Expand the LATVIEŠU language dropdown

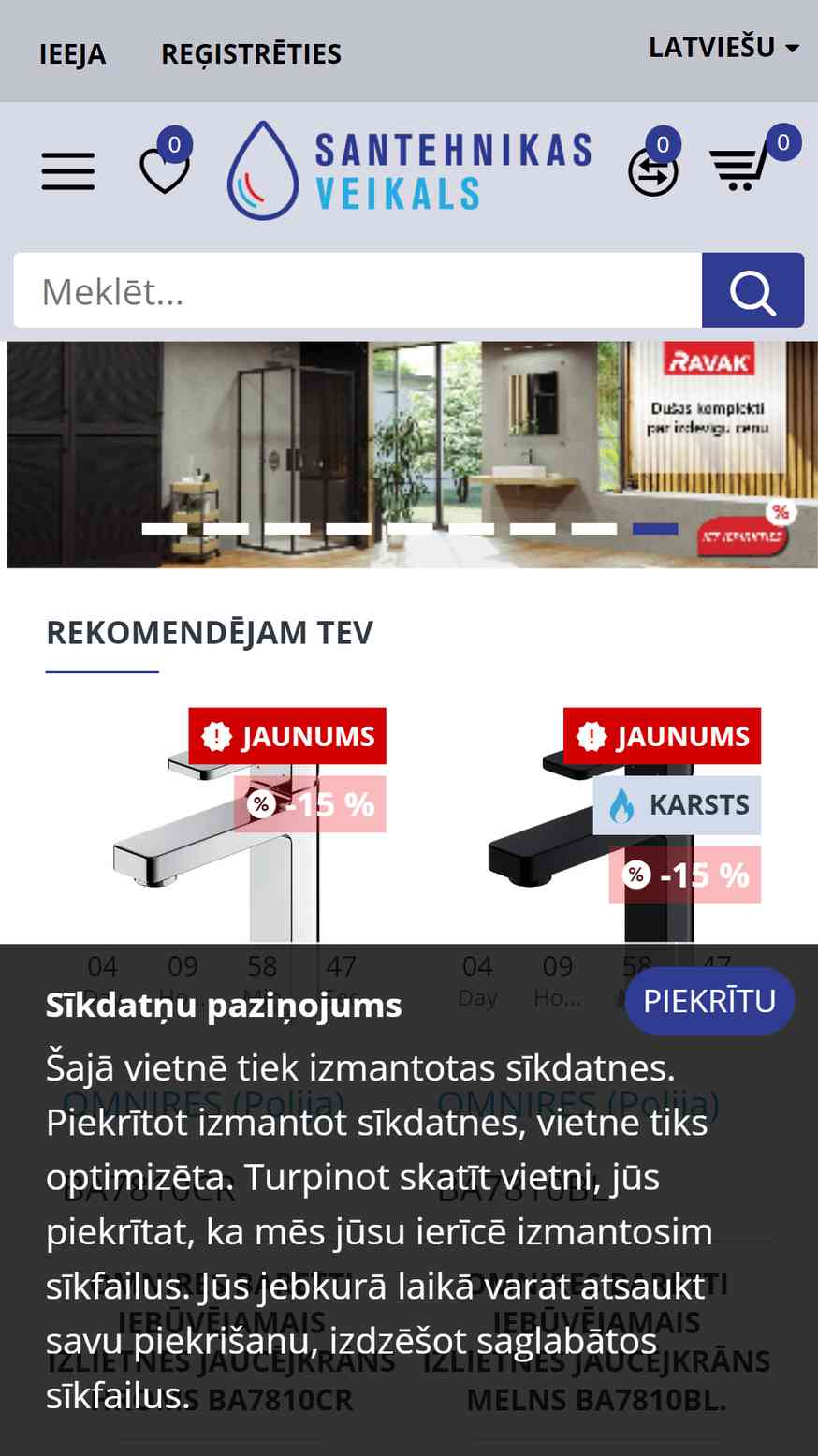click(723, 47)
